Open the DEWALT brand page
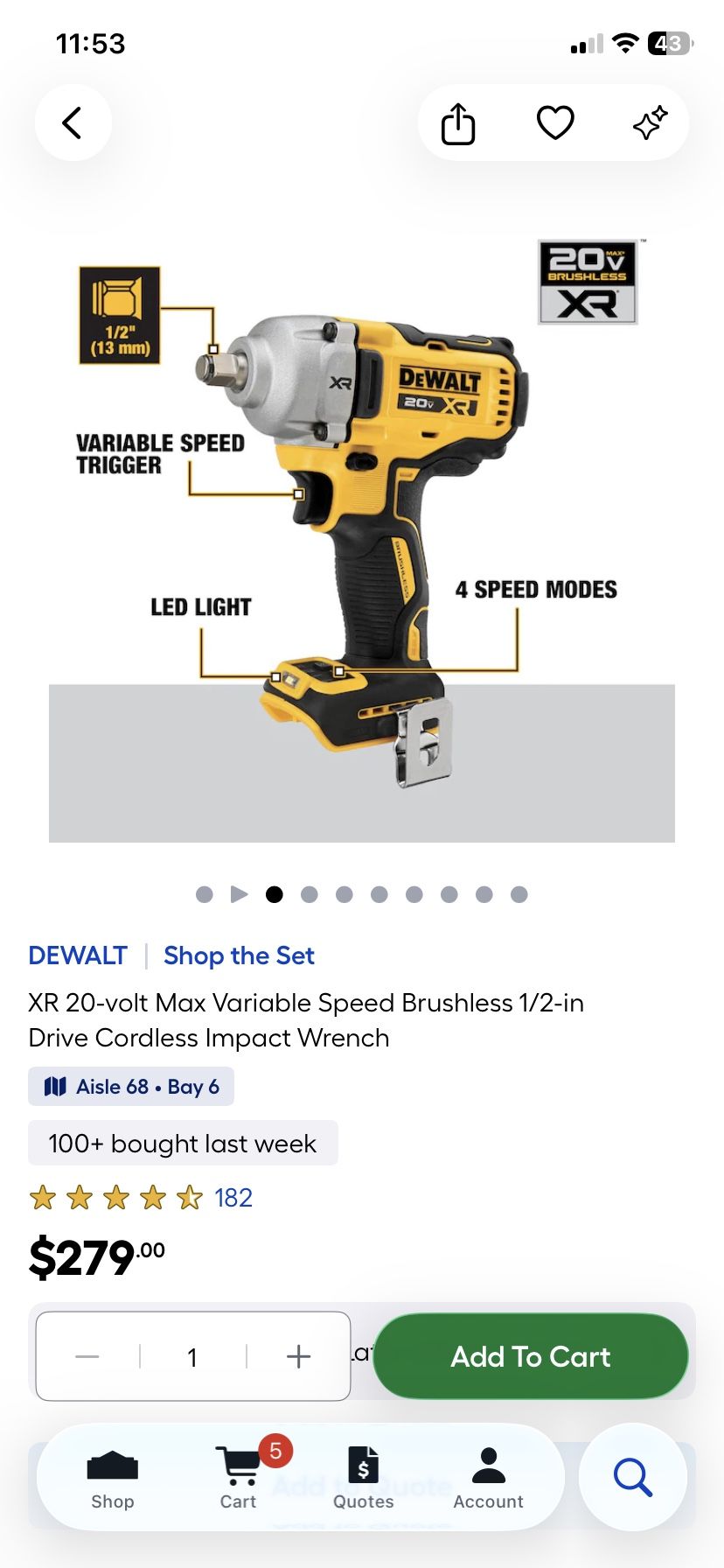Image resolution: width=724 pixels, height=1568 pixels. (78, 955)
